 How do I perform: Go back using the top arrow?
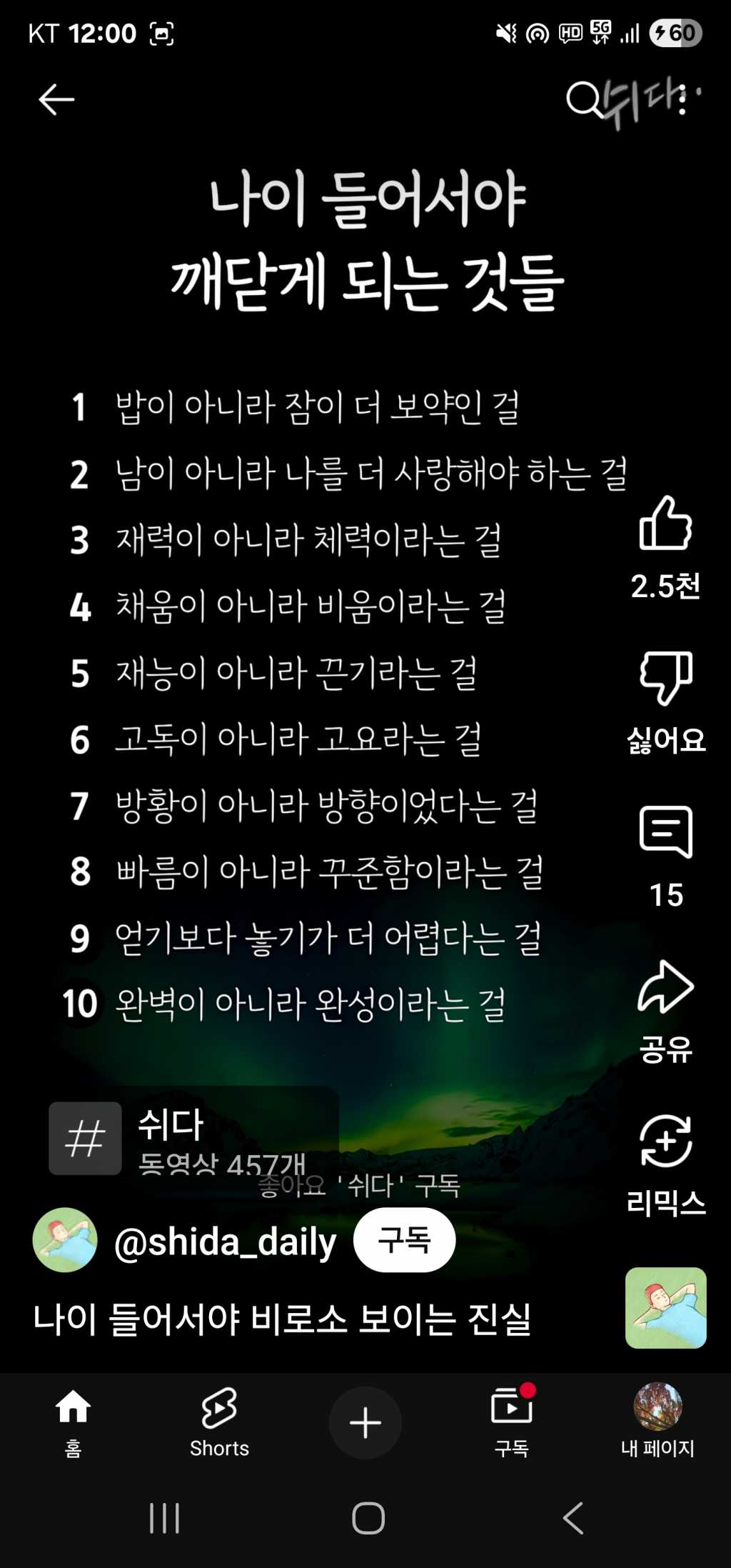(56, 99)
